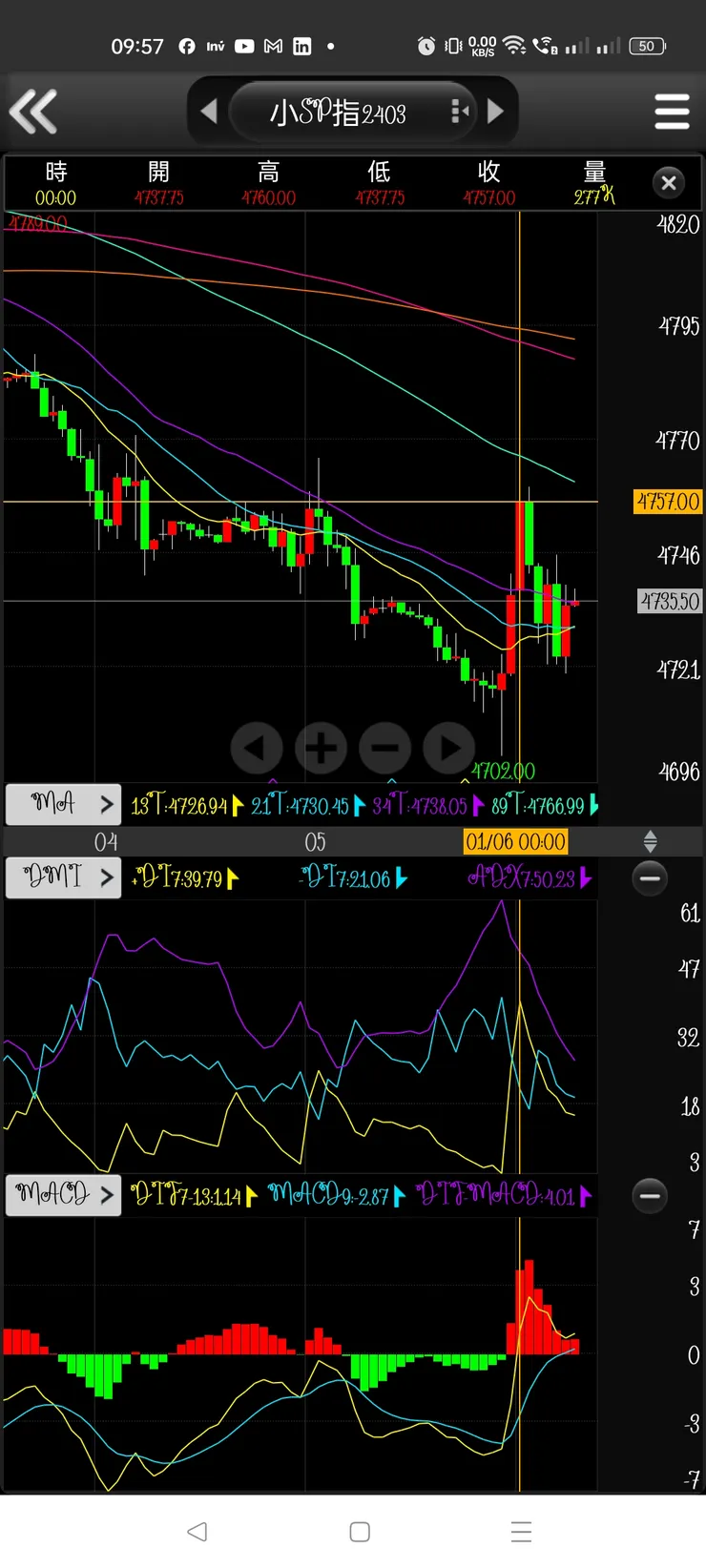This screenshot has height=1568, width=706.
Task: Change the MA indicator
Action: click(x=63, y=804)
